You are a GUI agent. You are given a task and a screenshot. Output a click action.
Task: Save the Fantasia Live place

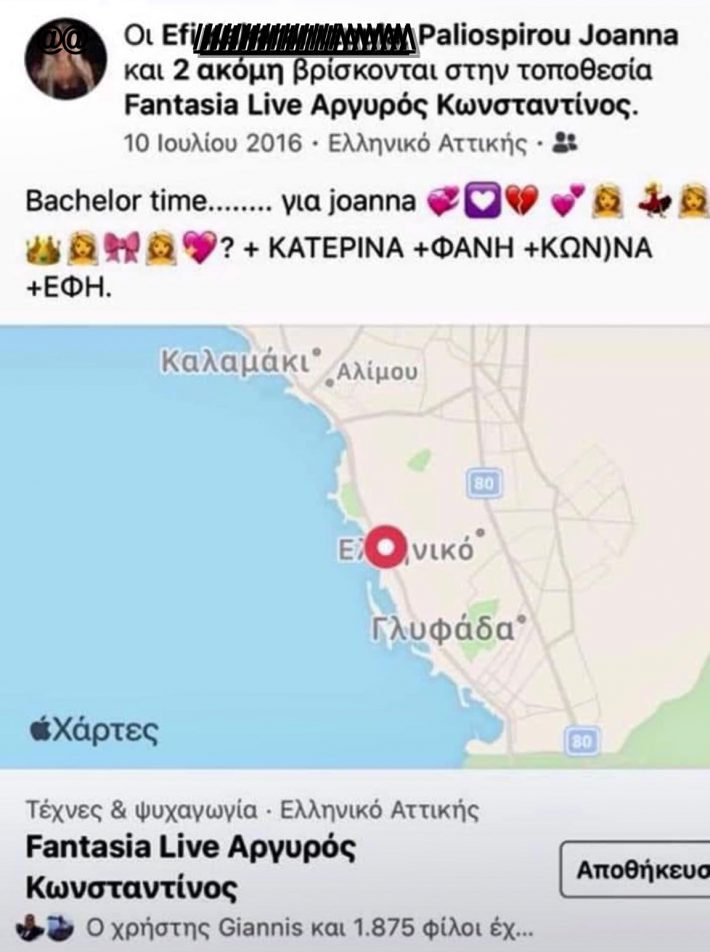pyautogui.click(x=638, y=870)
